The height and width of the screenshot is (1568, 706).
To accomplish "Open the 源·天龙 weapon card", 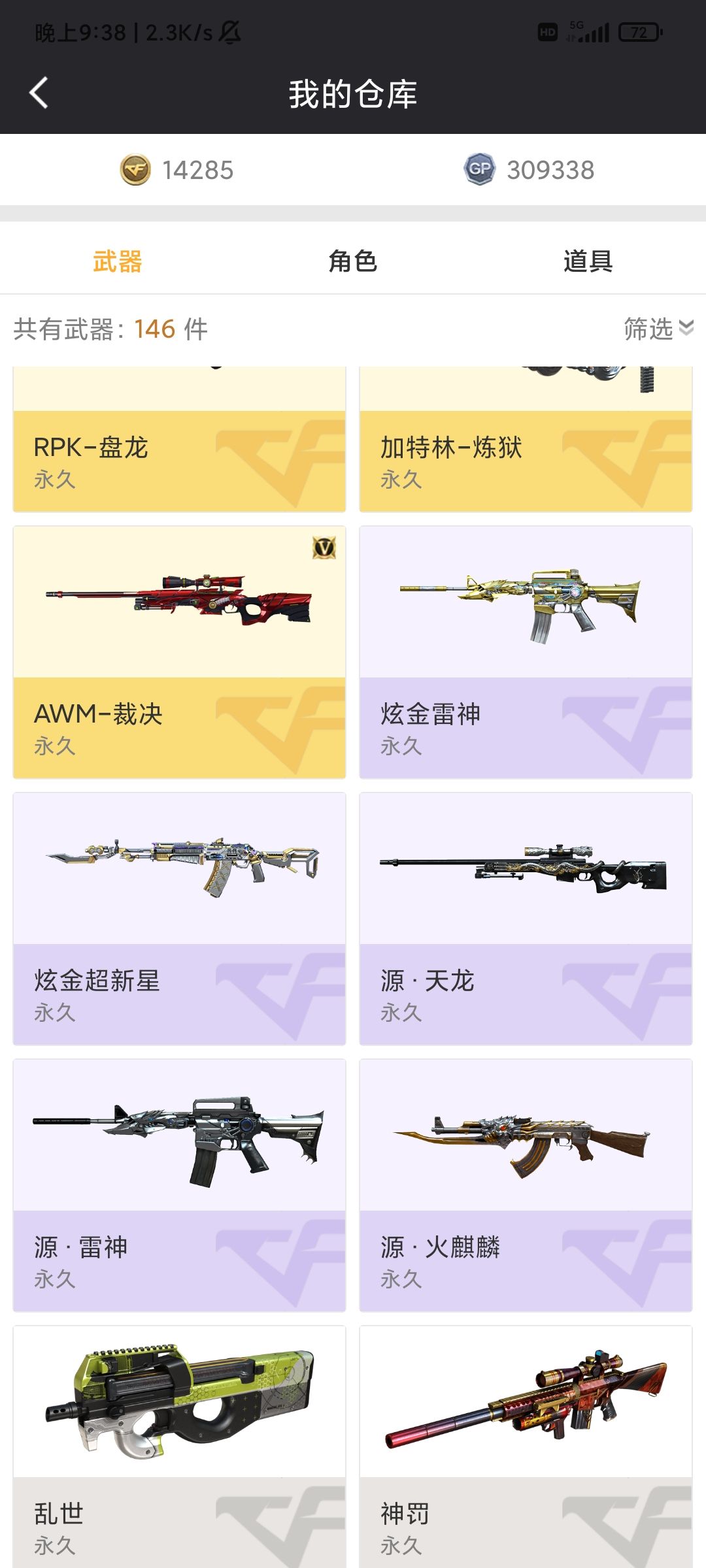I will click(526, 919).
